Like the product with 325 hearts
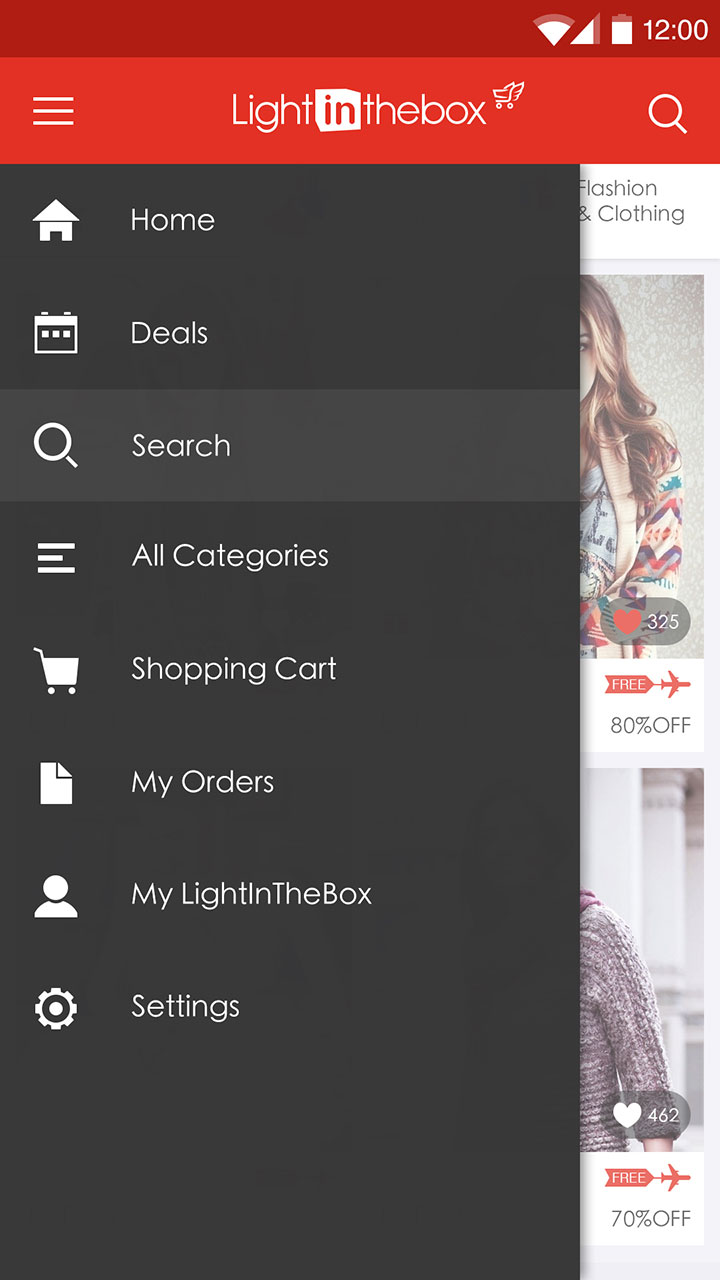Image resolution: width=720 pixels, height=1280 pixels. (x=628, y=622)
